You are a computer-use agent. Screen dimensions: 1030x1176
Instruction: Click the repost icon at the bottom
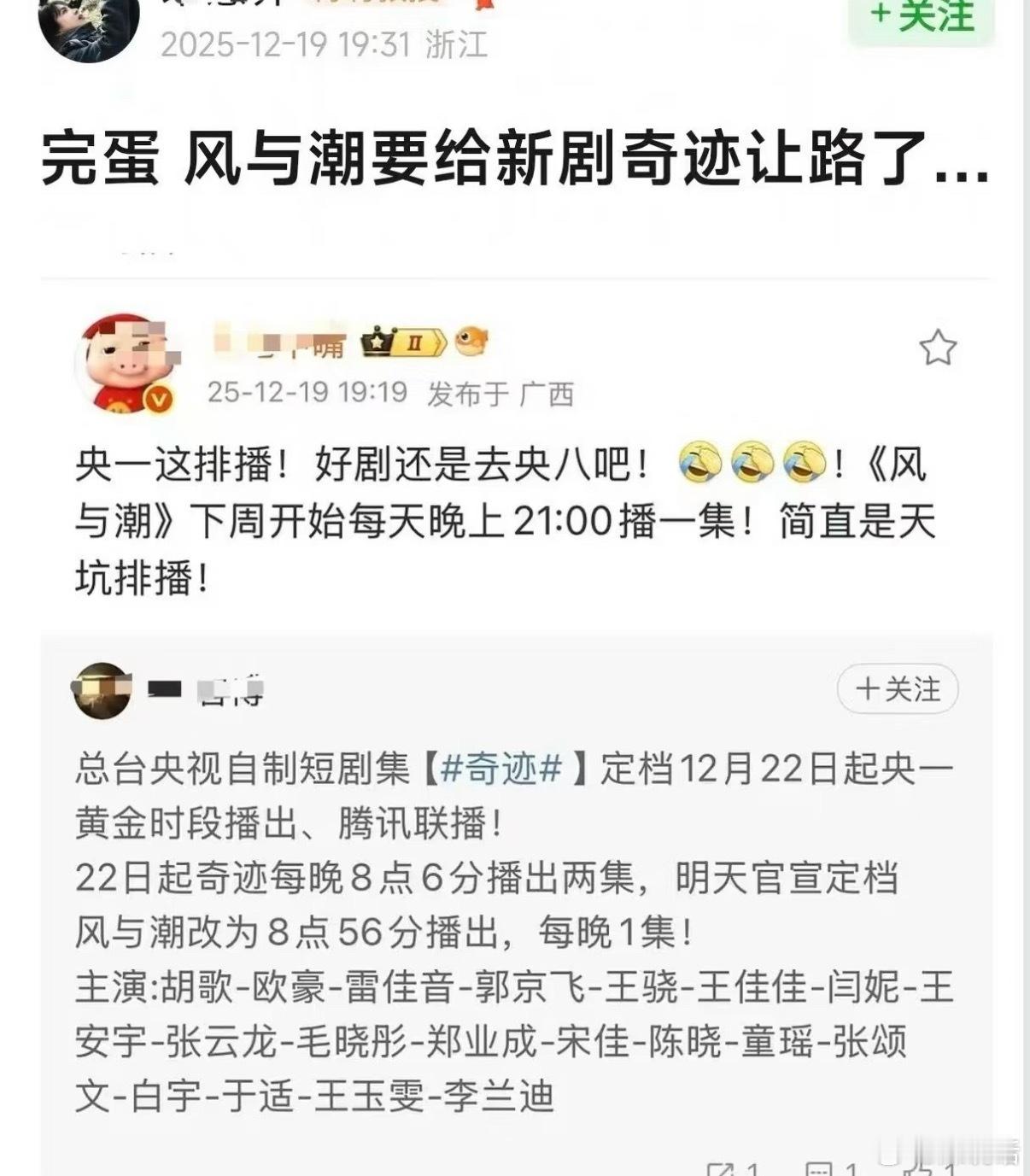(720, 1170)
